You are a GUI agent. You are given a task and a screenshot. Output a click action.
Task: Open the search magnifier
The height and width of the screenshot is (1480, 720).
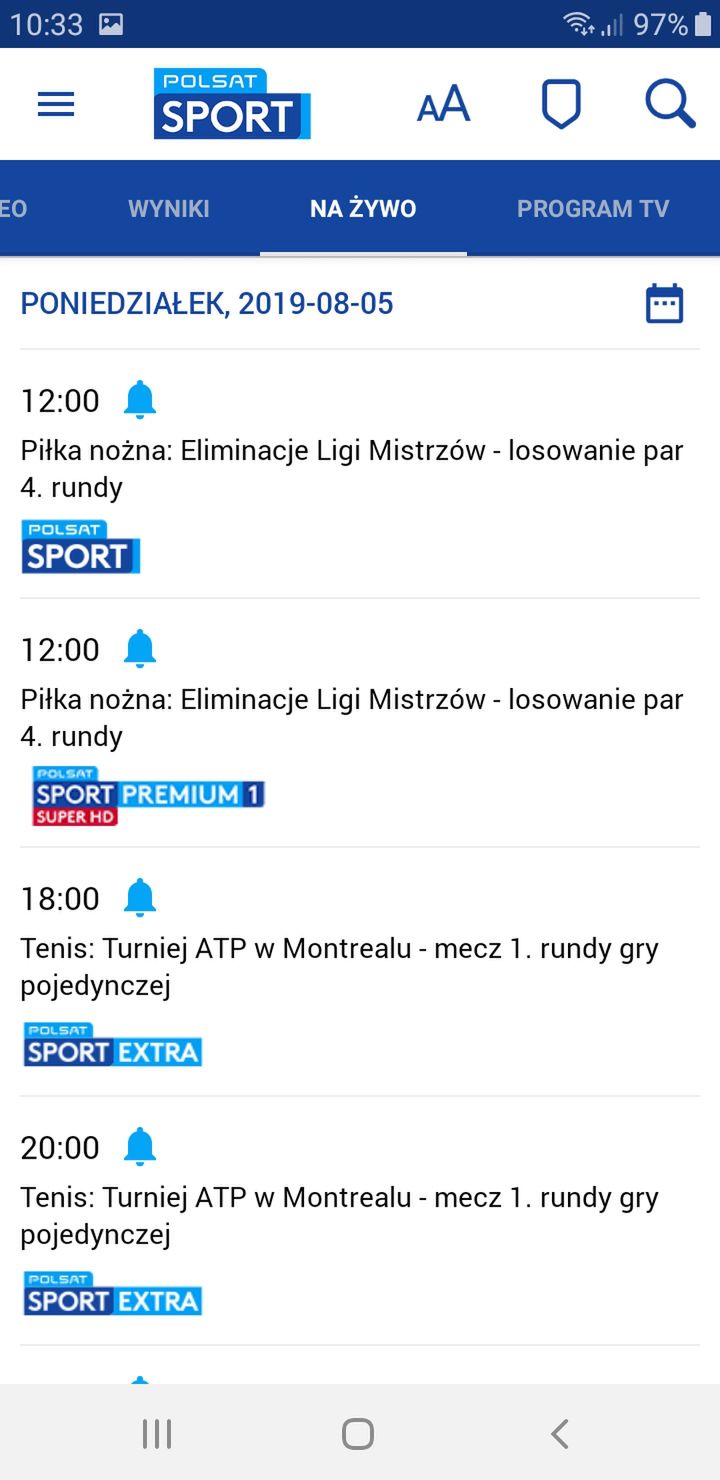(670, 104)
